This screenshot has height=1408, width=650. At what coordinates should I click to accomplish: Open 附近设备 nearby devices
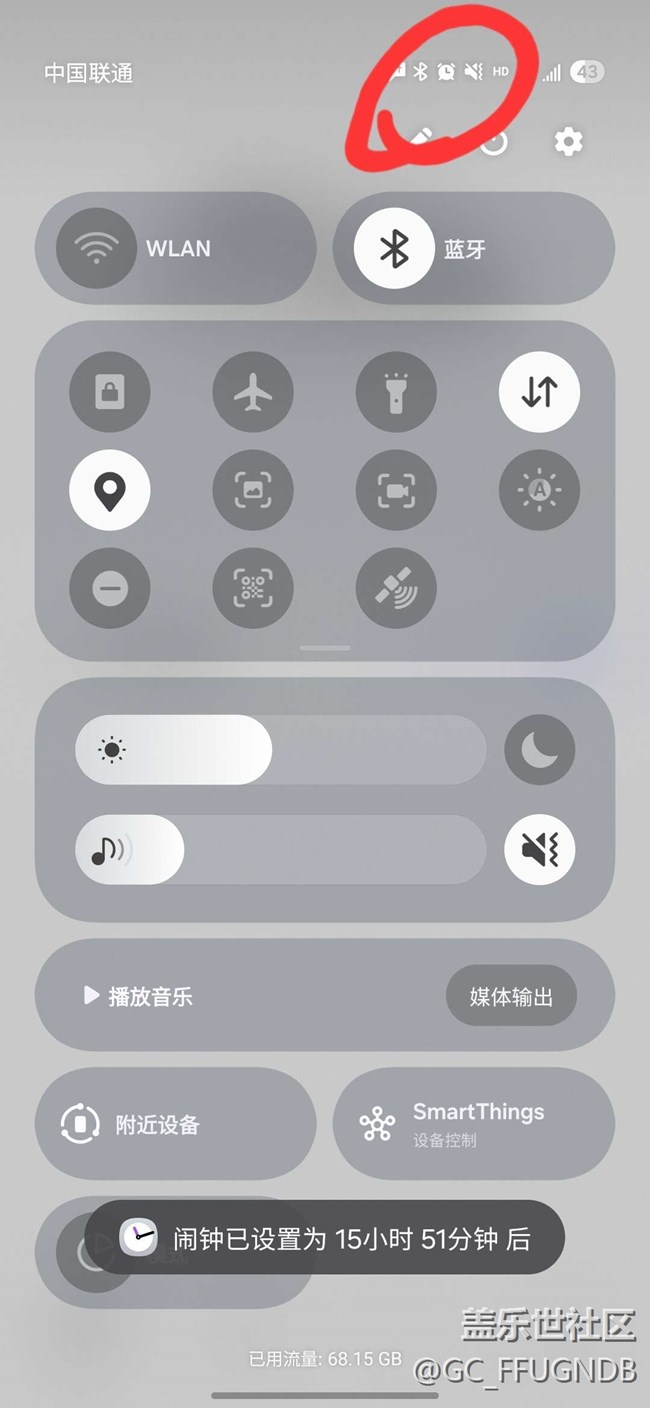tap(176, 1124)
